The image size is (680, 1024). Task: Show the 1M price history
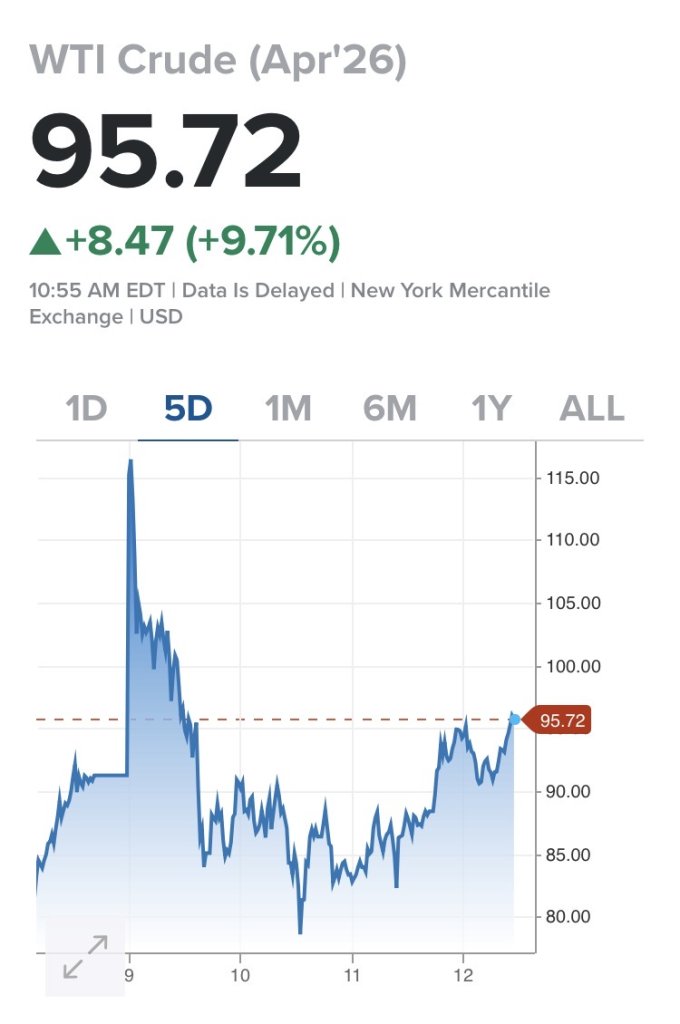(x=288, y=409)
